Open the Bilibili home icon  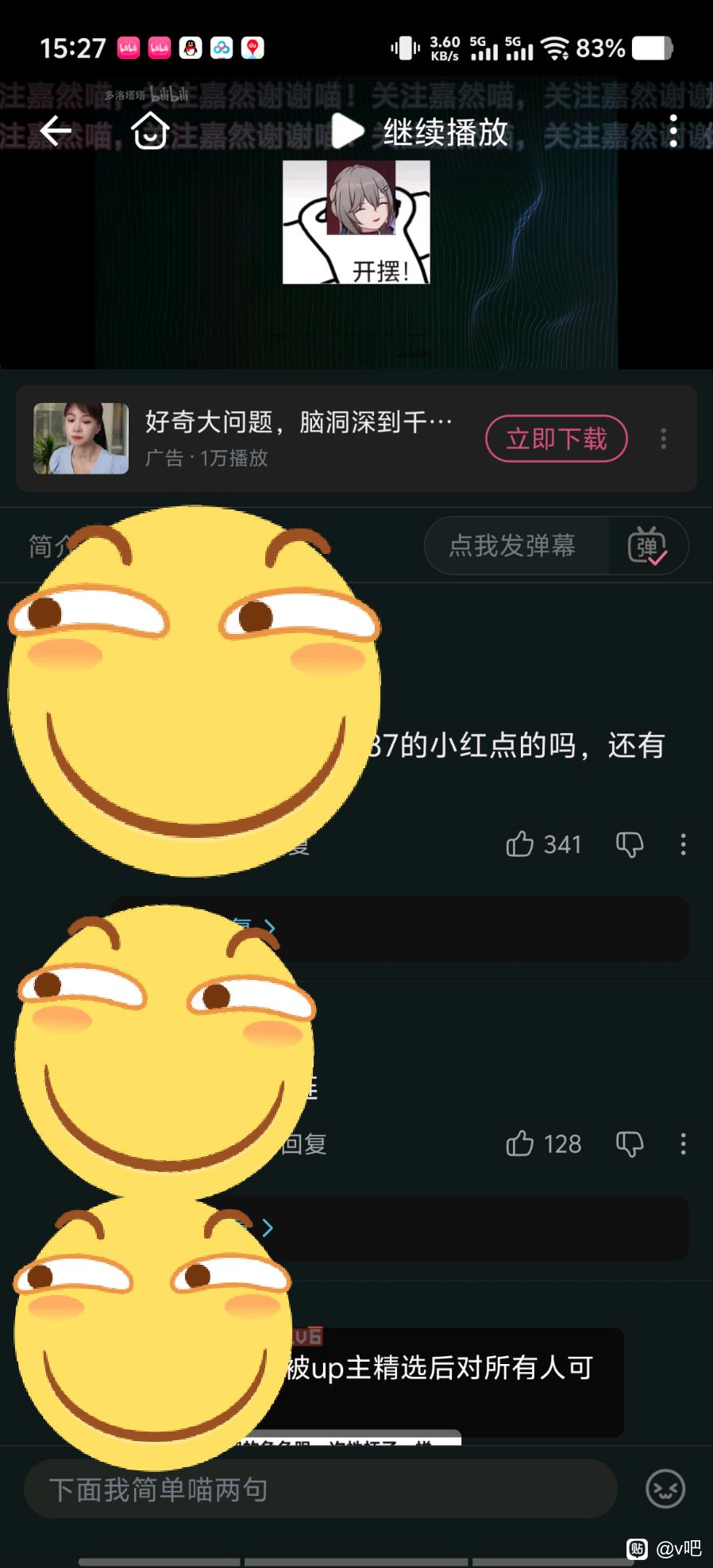tap(150, 131)
